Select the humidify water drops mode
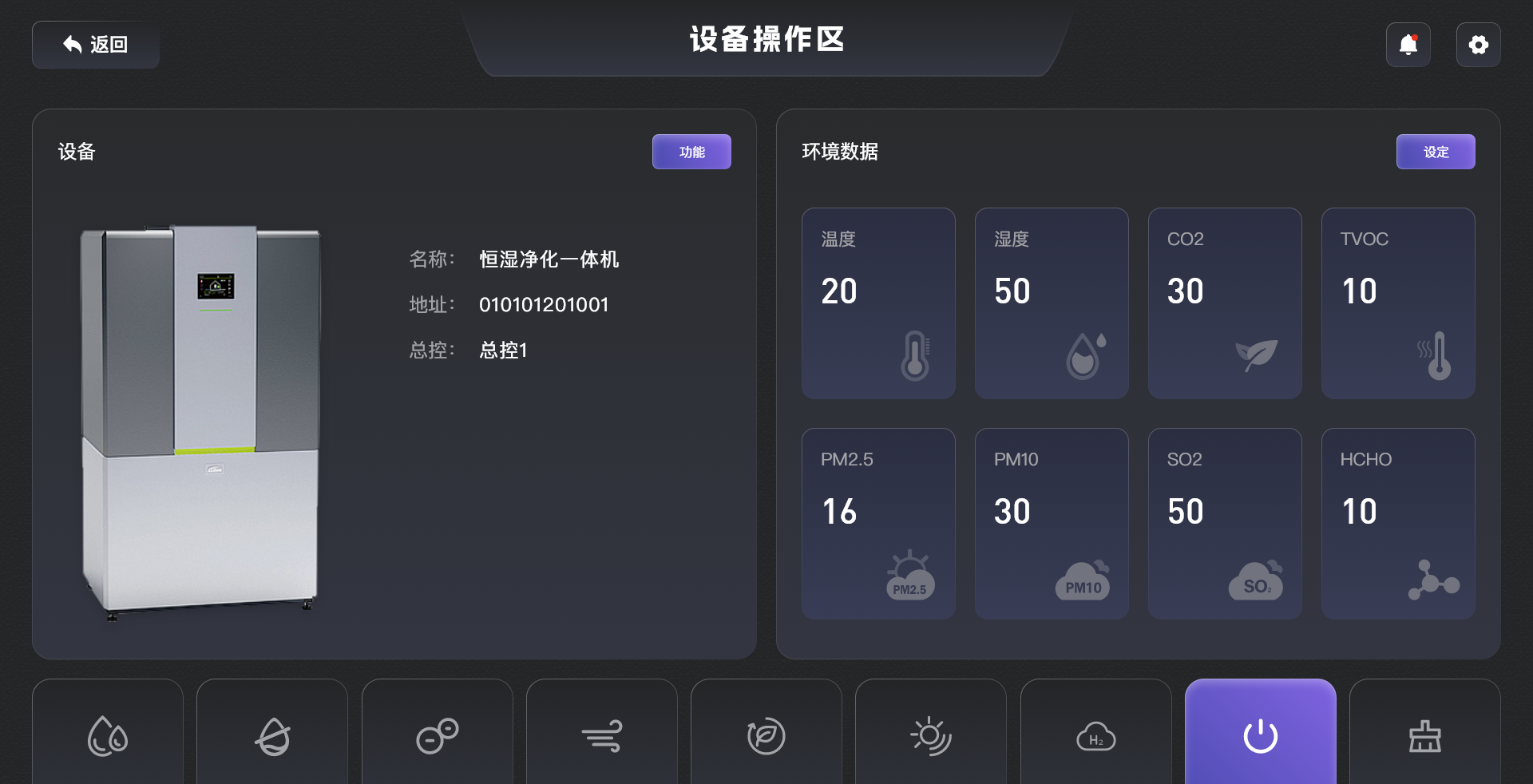Image resolution: width=1533 pixels, height=784 pixels. 108,735
